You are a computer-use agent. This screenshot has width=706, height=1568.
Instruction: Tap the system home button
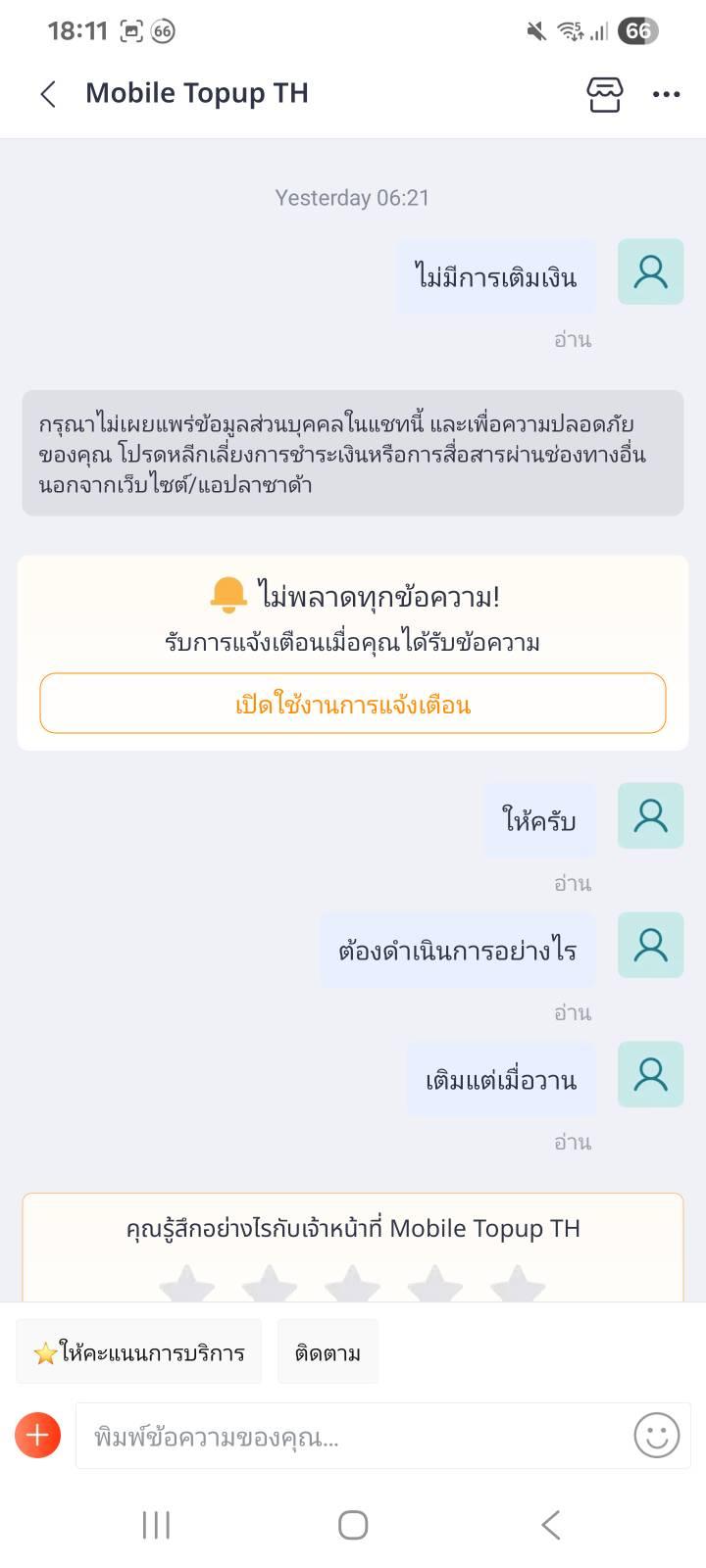click(x=353, y=1525)
